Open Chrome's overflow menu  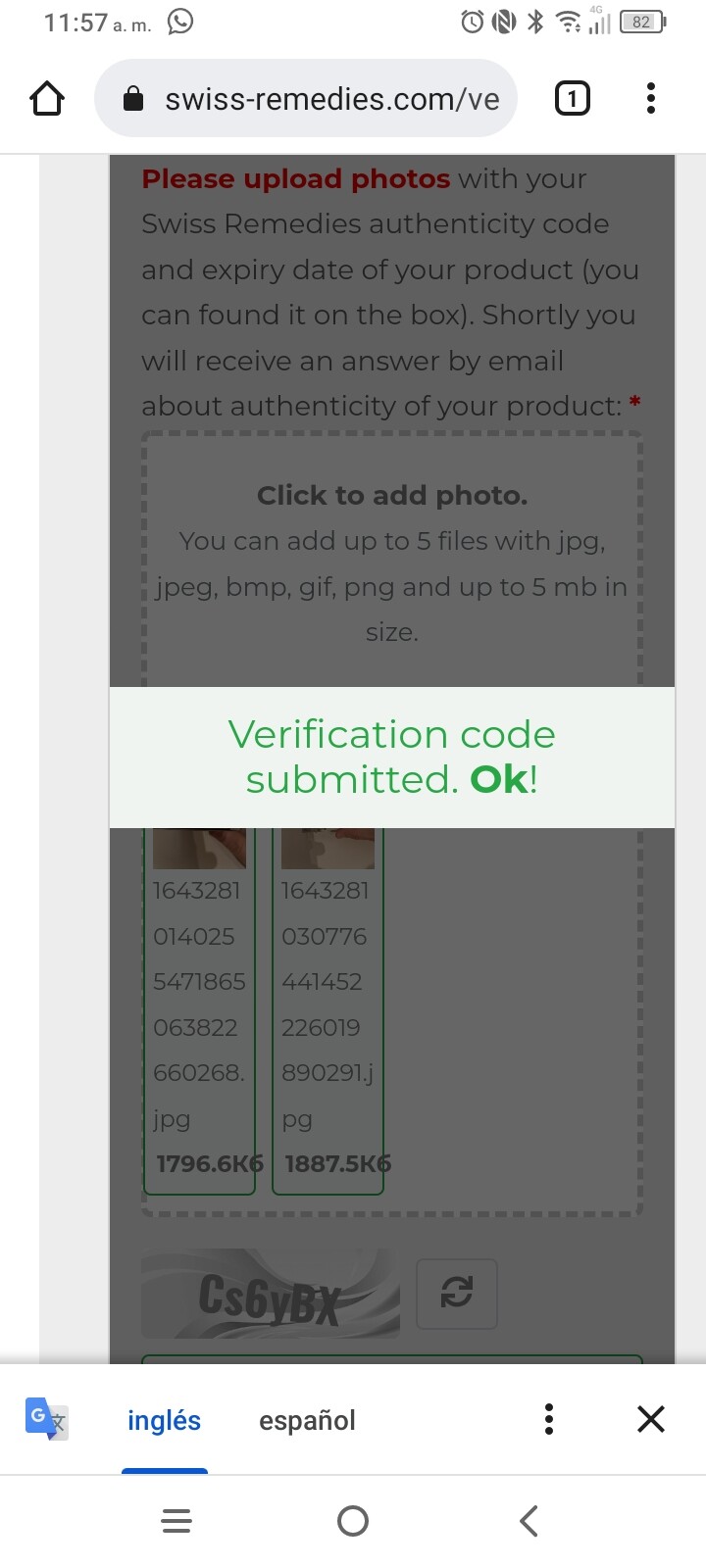click(x=651, y=98)
